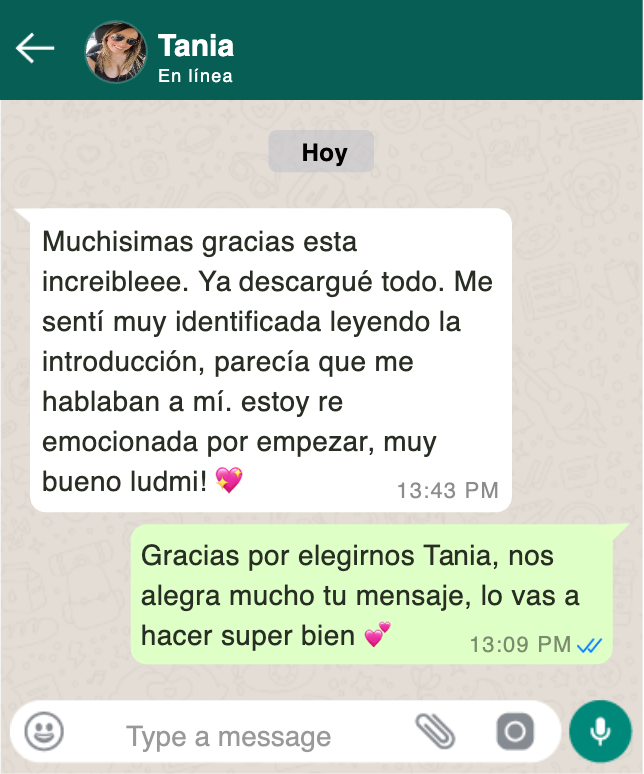644x774 pixels.
Task: Go back using the header arrow
Action: (x=35, y=48)
